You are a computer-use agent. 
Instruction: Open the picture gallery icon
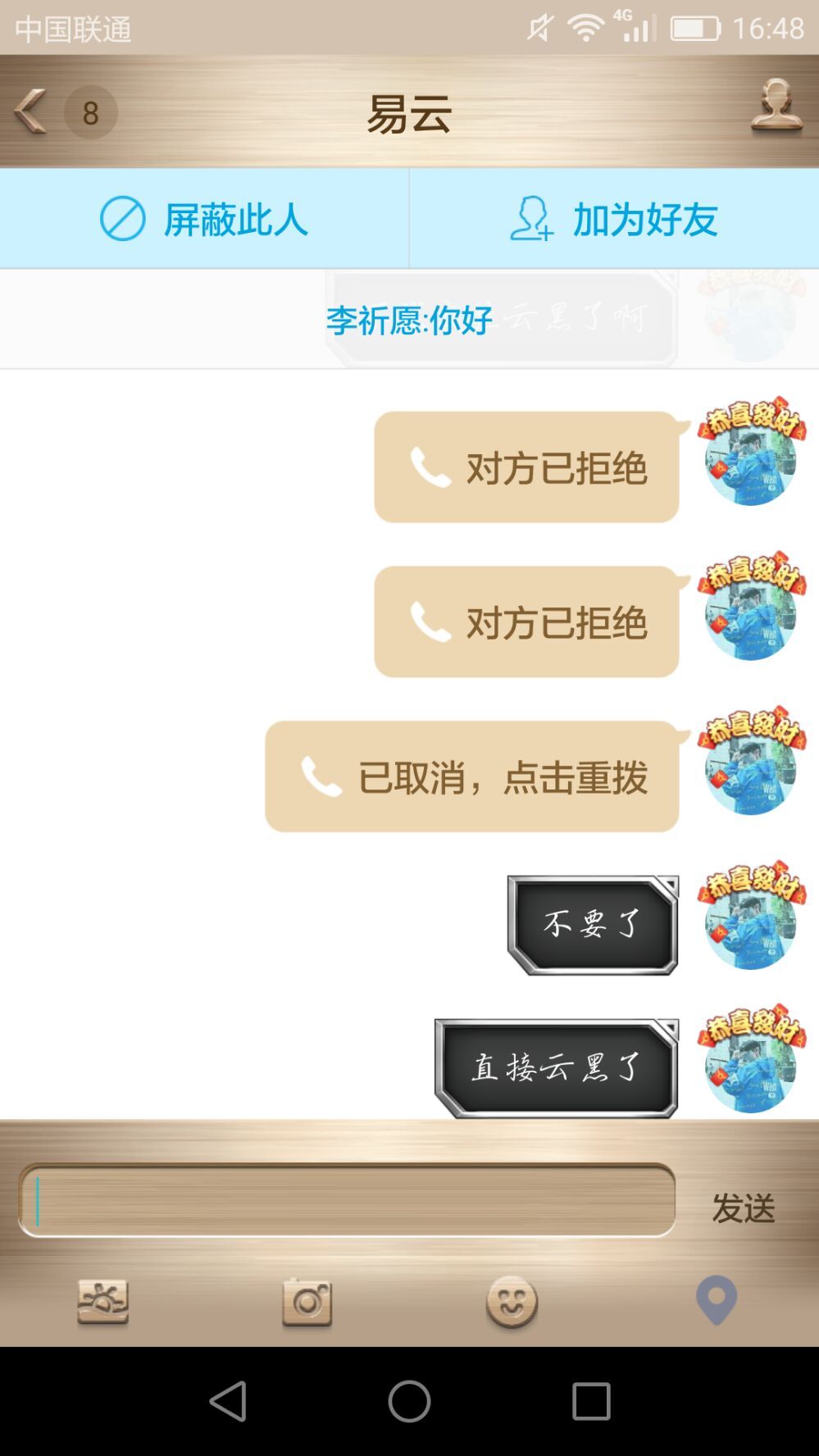click(103, 1301)
